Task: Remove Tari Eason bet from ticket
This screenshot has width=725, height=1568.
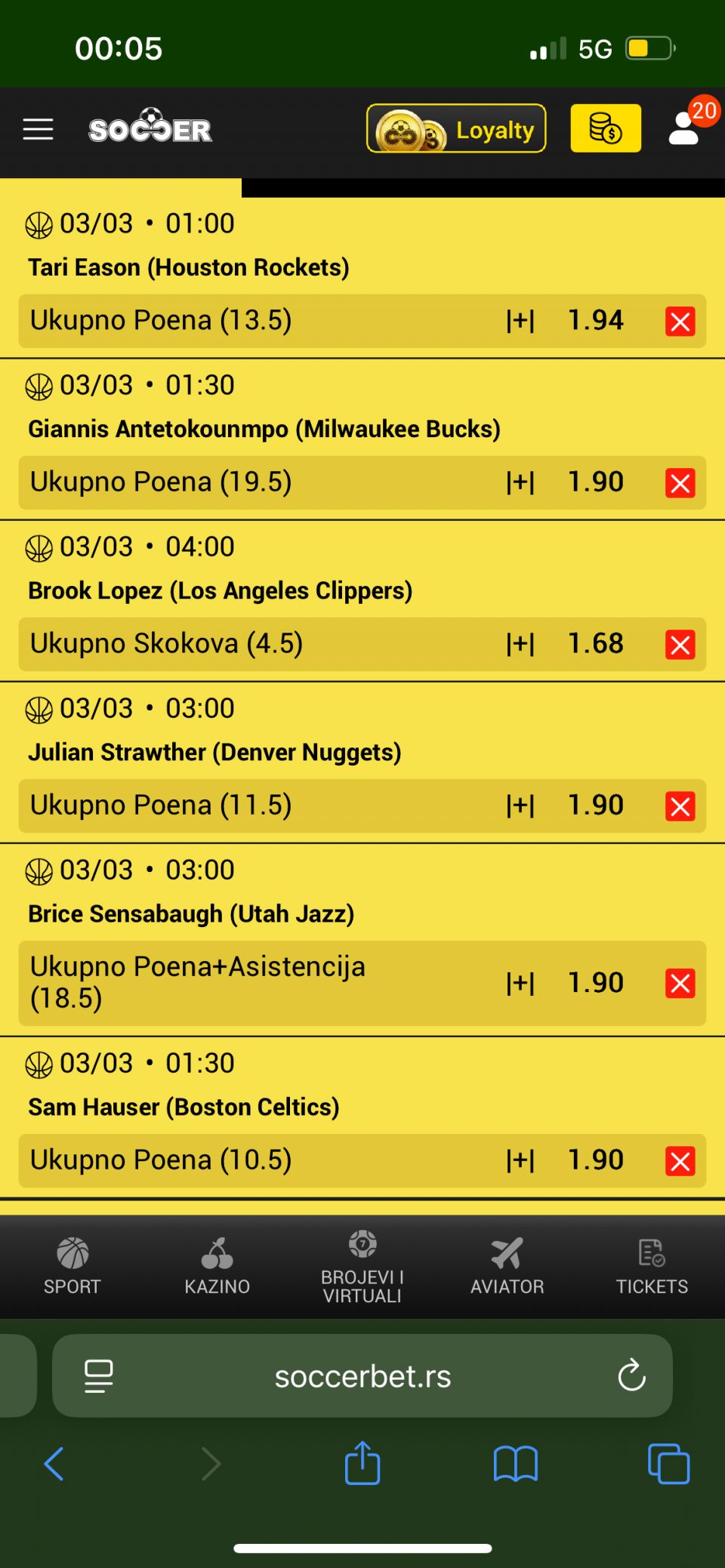Action: click(x=680, y=322)
